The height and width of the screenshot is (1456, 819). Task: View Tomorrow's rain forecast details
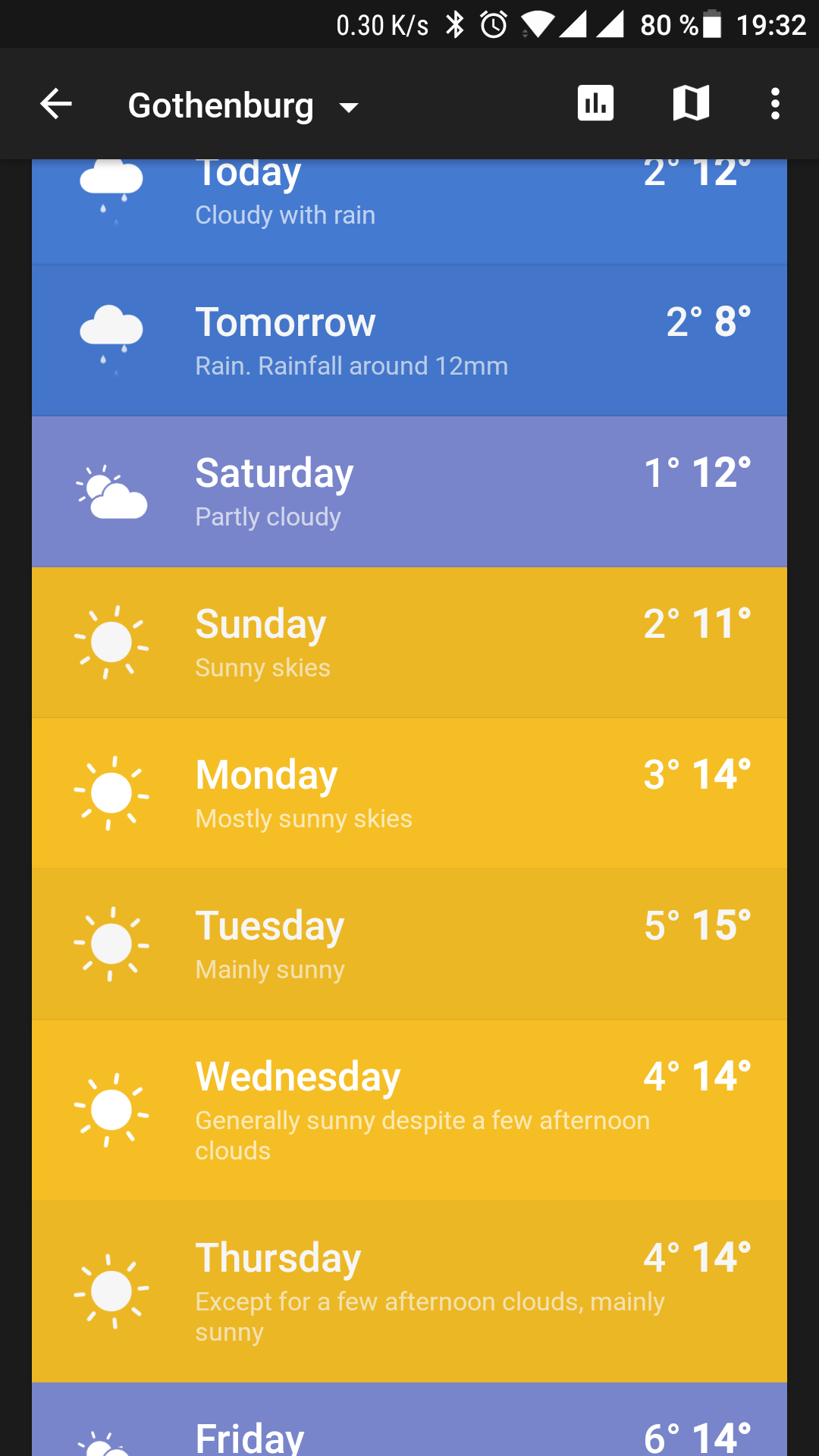[409, 340]
